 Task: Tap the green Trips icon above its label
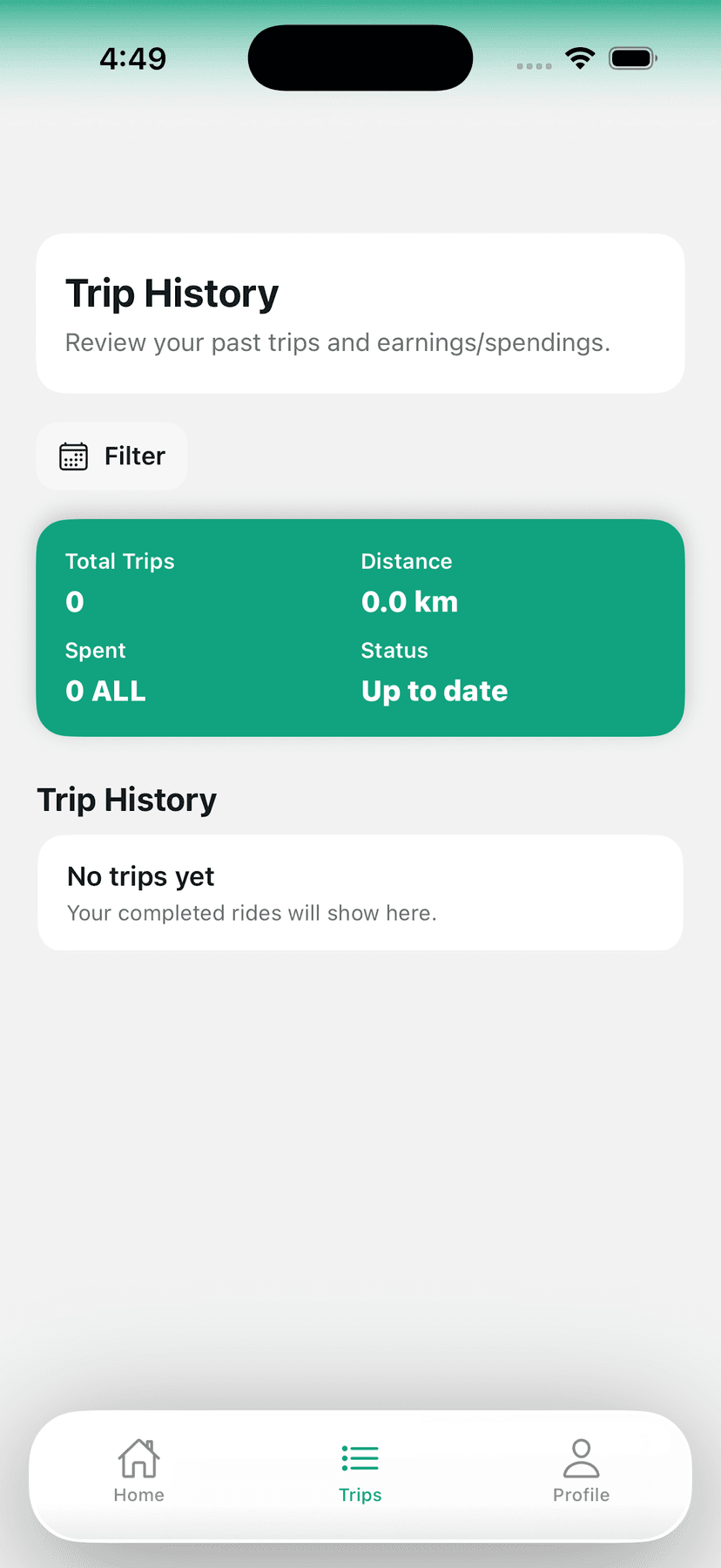(360, 1456)
